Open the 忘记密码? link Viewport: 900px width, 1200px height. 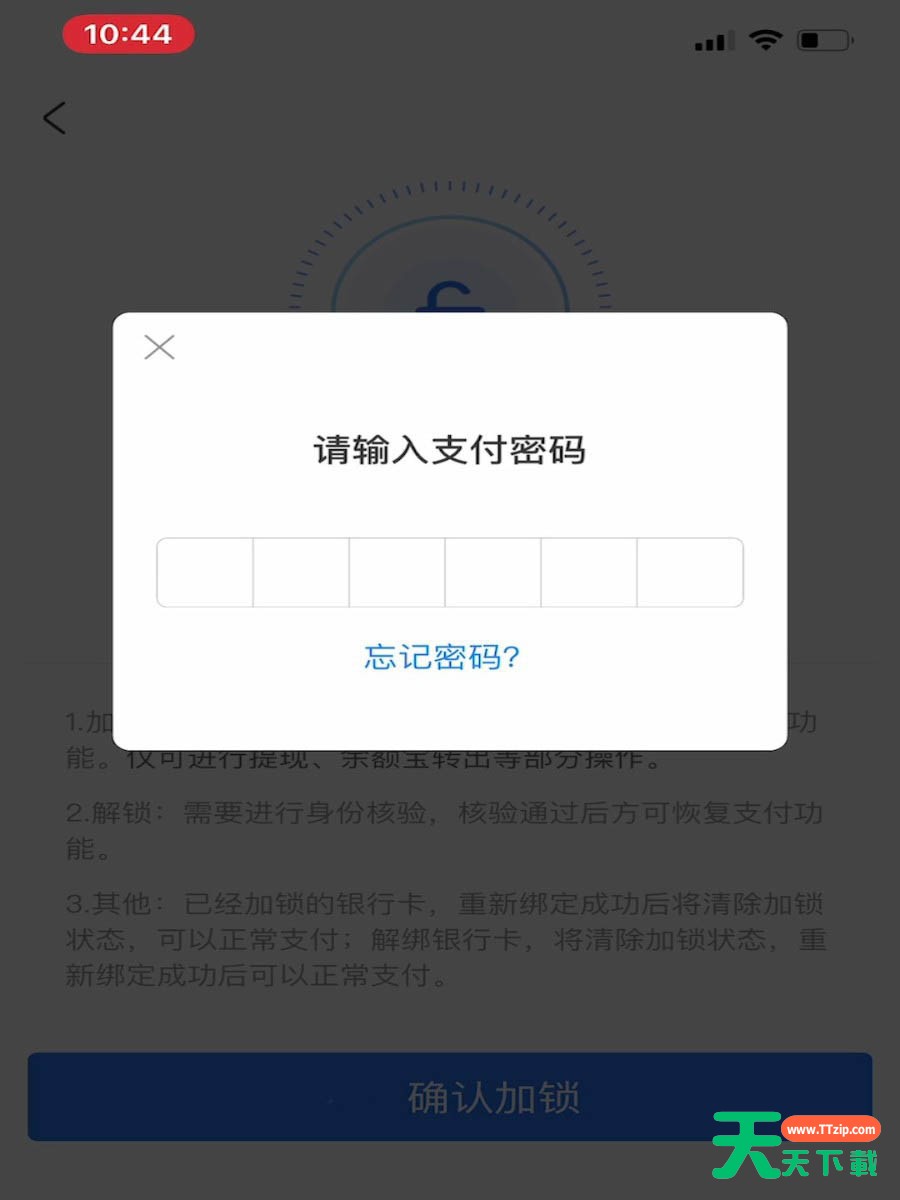(x=442, y=657)
